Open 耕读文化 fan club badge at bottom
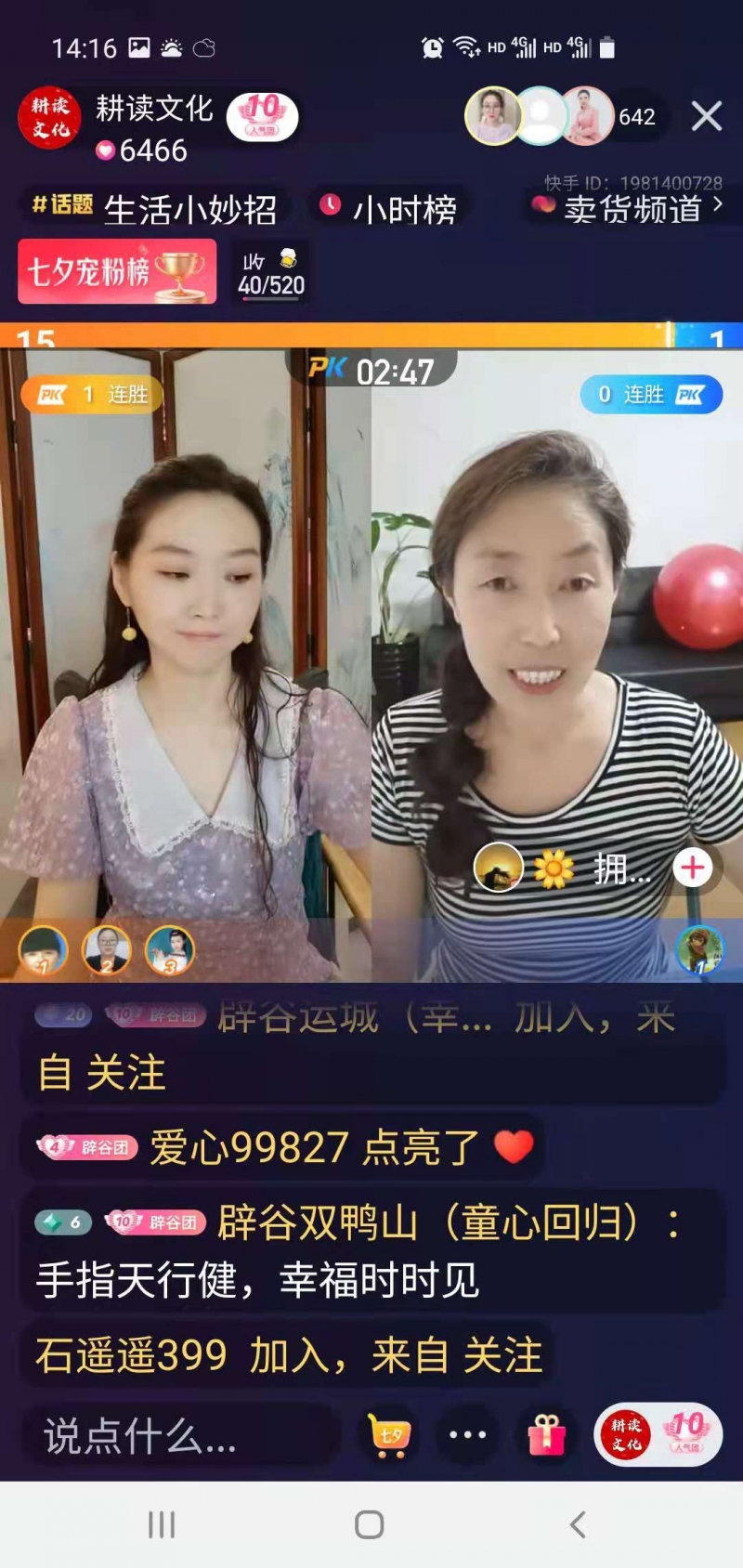 [658, 1434]
